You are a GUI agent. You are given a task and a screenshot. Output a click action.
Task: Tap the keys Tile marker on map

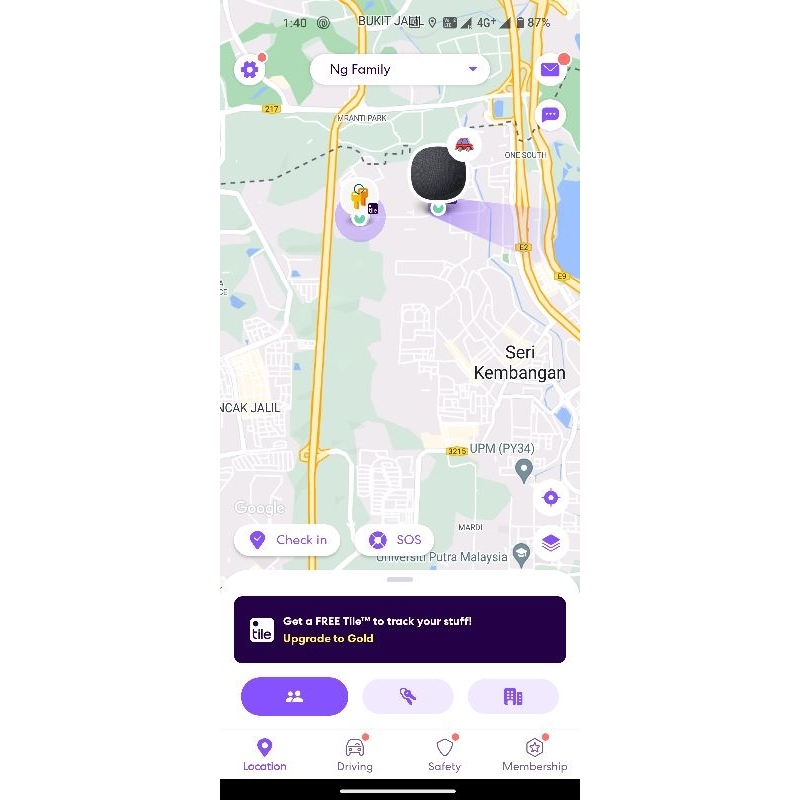[x=360, y=200]
